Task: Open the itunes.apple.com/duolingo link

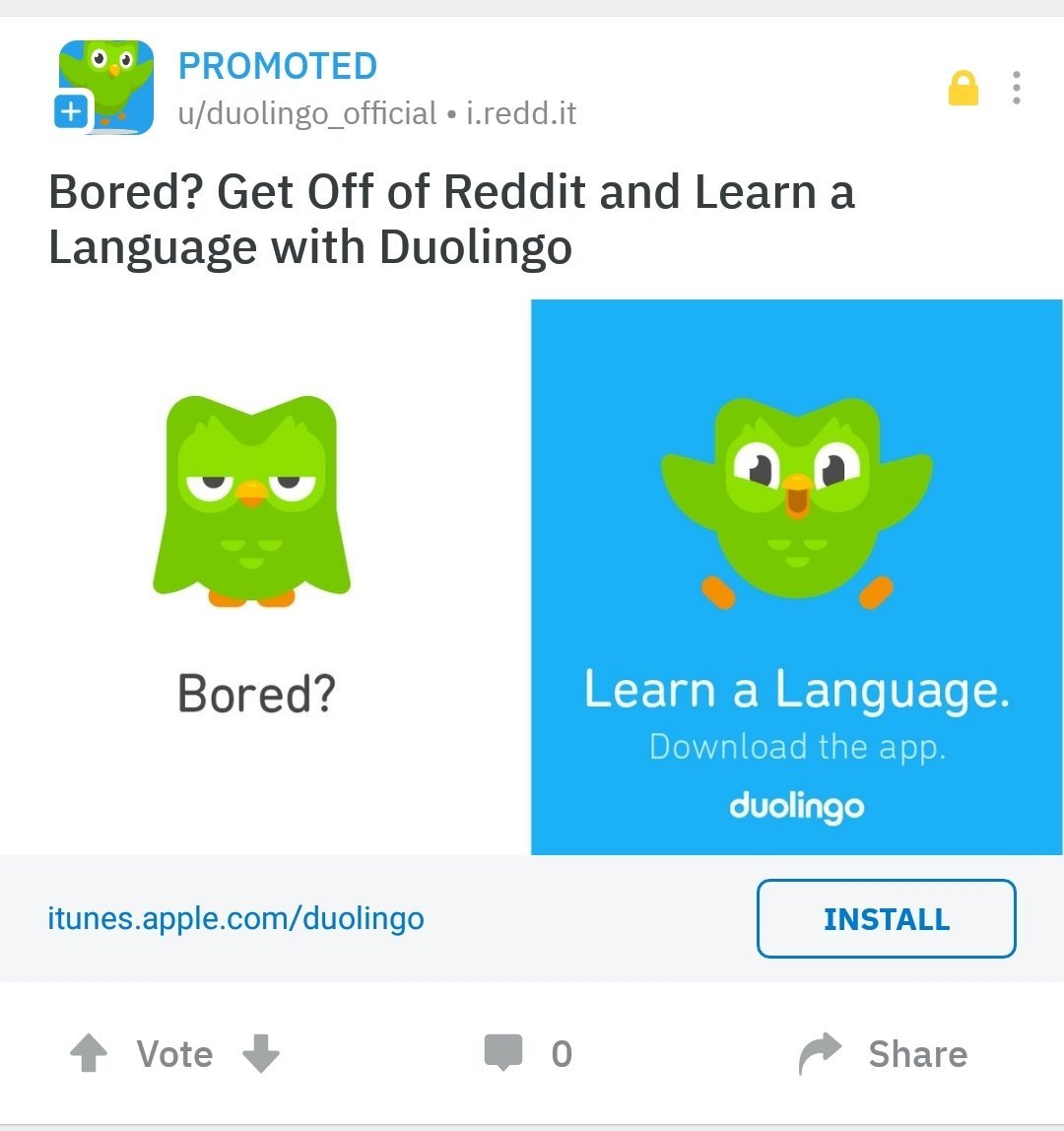Action: [236, 919]
